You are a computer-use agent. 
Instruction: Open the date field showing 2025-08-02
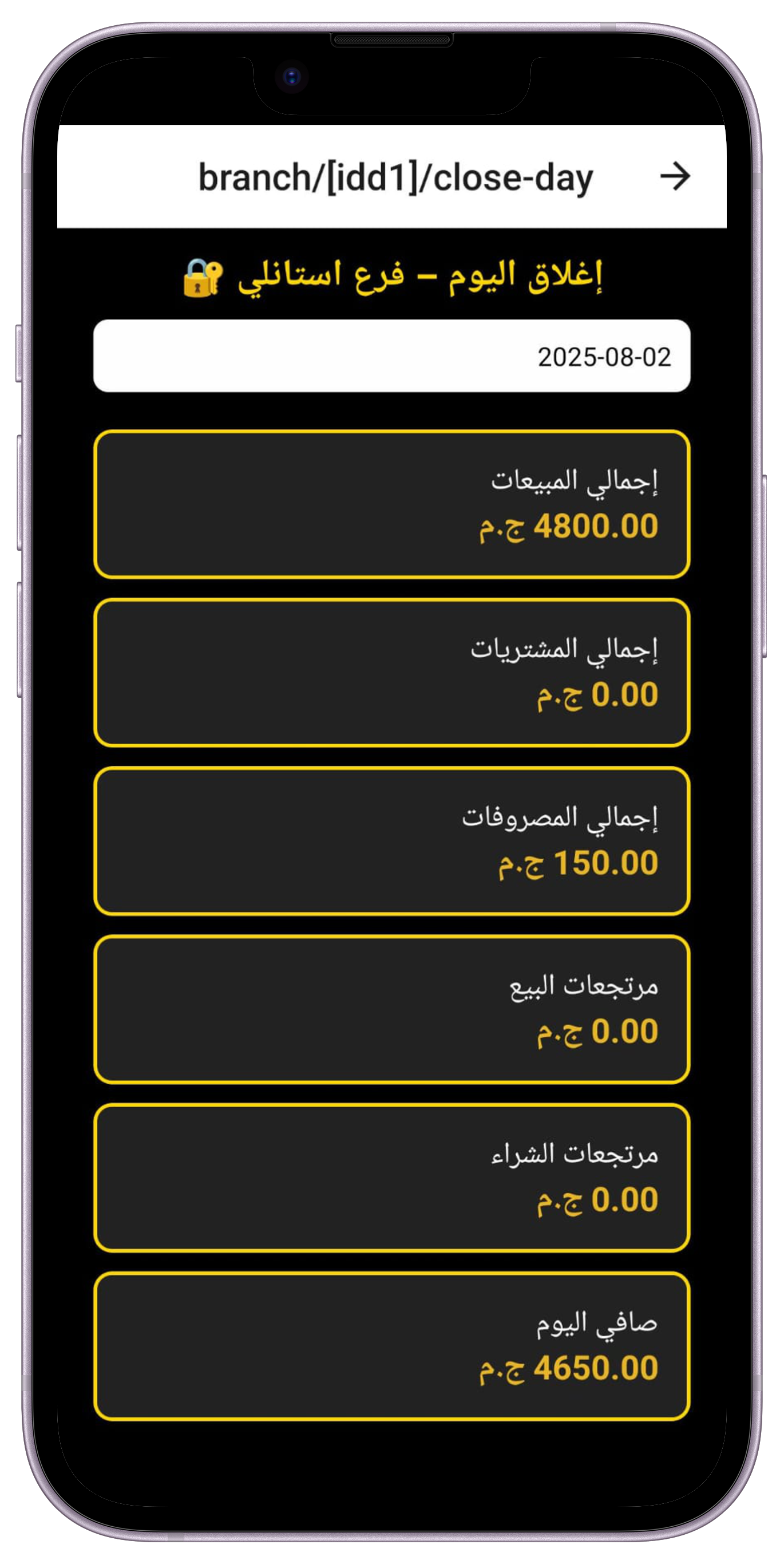click(391, 356)
